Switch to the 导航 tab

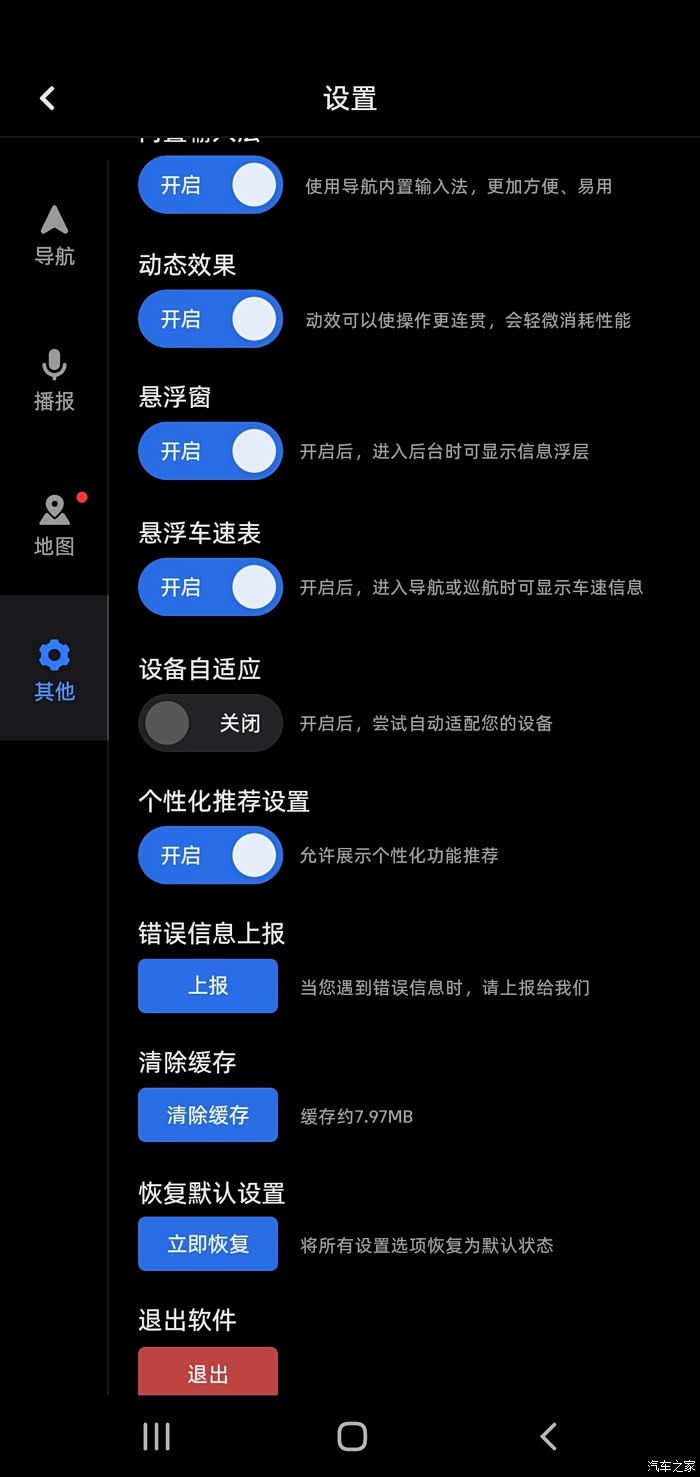click(x=54, y=236)
